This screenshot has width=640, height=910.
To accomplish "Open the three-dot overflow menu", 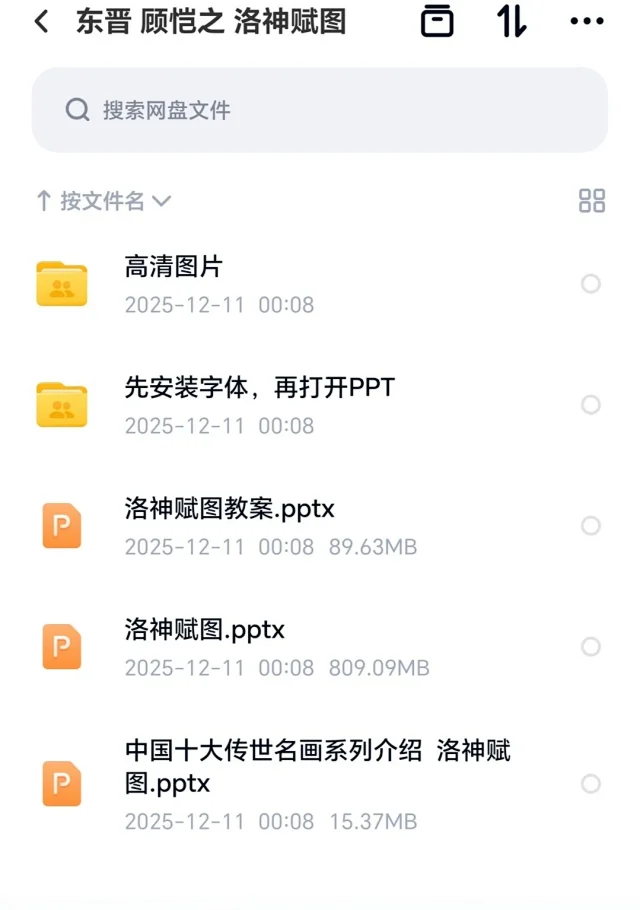I will 586,21.
